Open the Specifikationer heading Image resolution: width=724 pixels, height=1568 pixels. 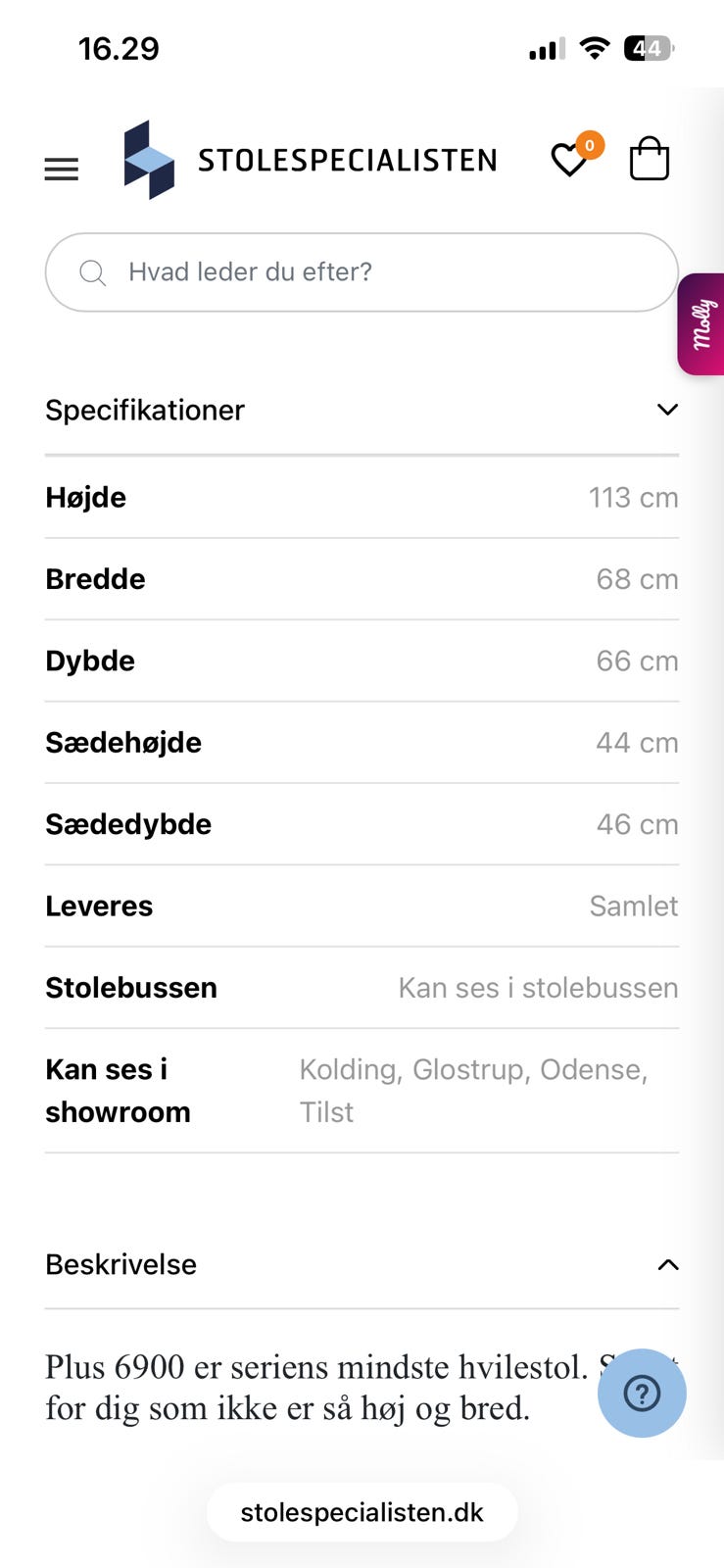[x=144, y=410]
